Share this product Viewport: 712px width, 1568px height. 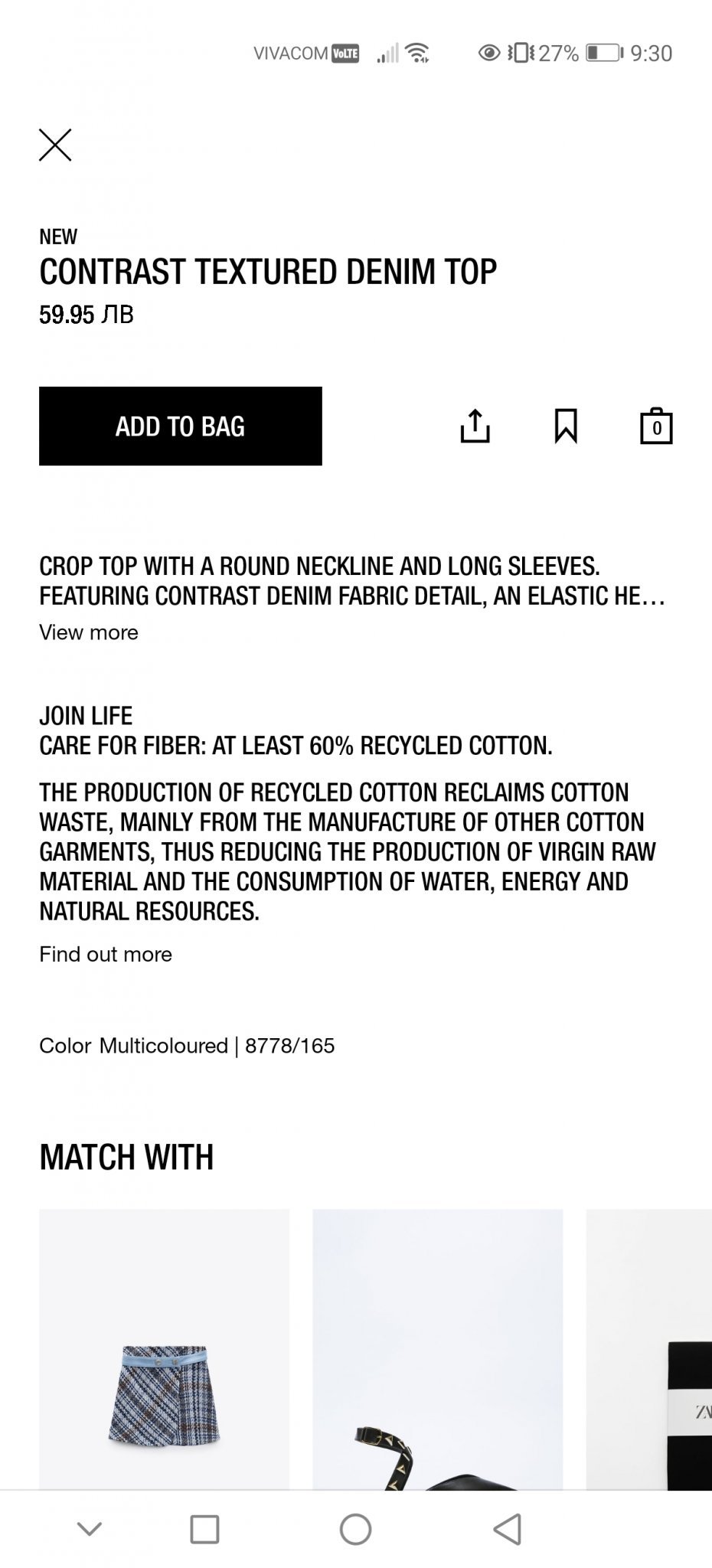pos(475,426)
